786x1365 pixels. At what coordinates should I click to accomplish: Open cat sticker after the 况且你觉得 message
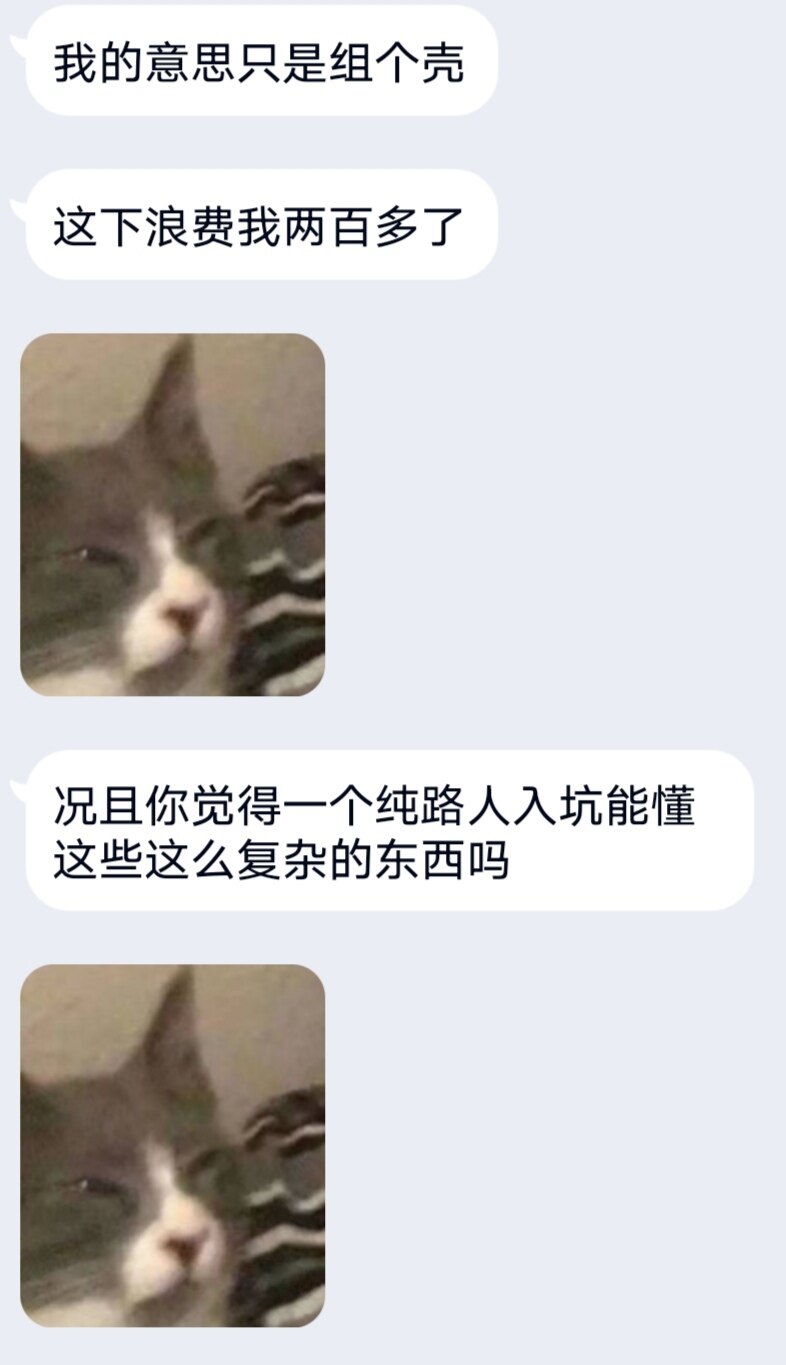(x=172, y=1145)
